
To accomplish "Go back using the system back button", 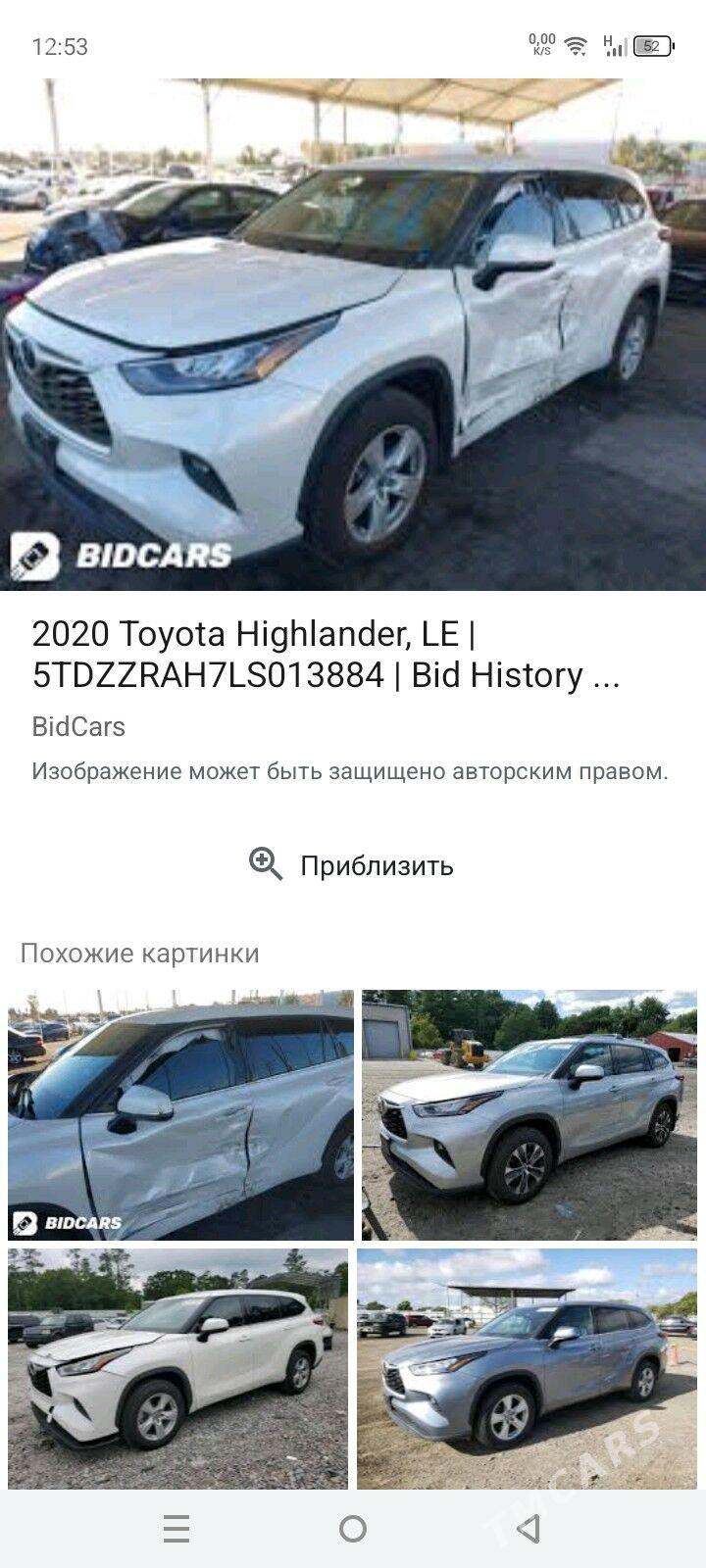I will click(x=529, y=1529).
